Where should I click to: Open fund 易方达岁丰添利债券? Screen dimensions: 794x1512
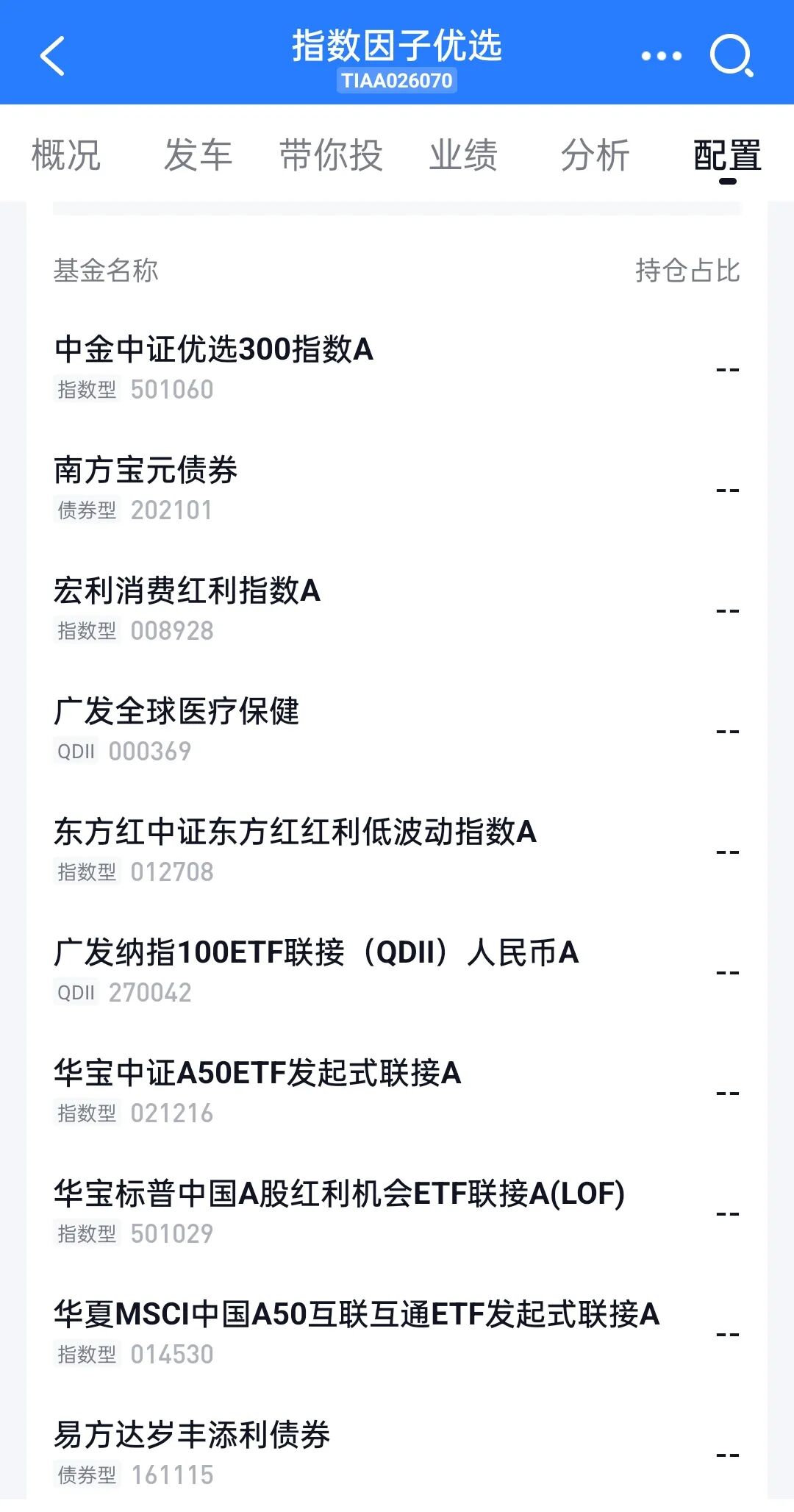pos(192,1436)
